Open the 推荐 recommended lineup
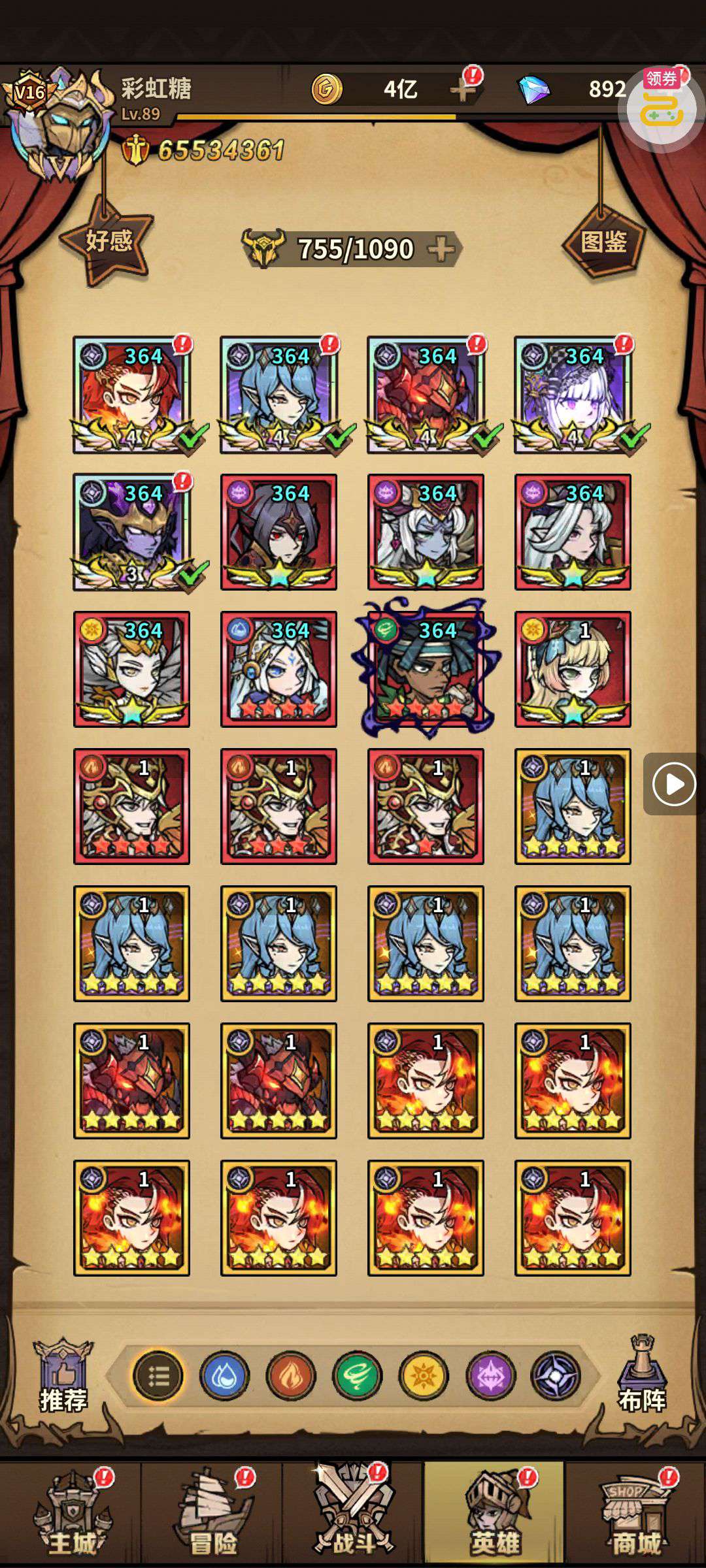 pos(63,1377)
